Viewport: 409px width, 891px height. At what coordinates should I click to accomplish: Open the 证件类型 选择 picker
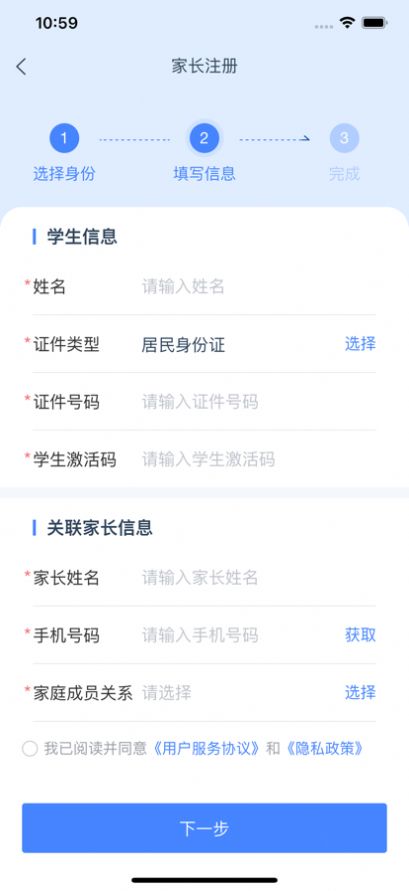tap(360, 344)
